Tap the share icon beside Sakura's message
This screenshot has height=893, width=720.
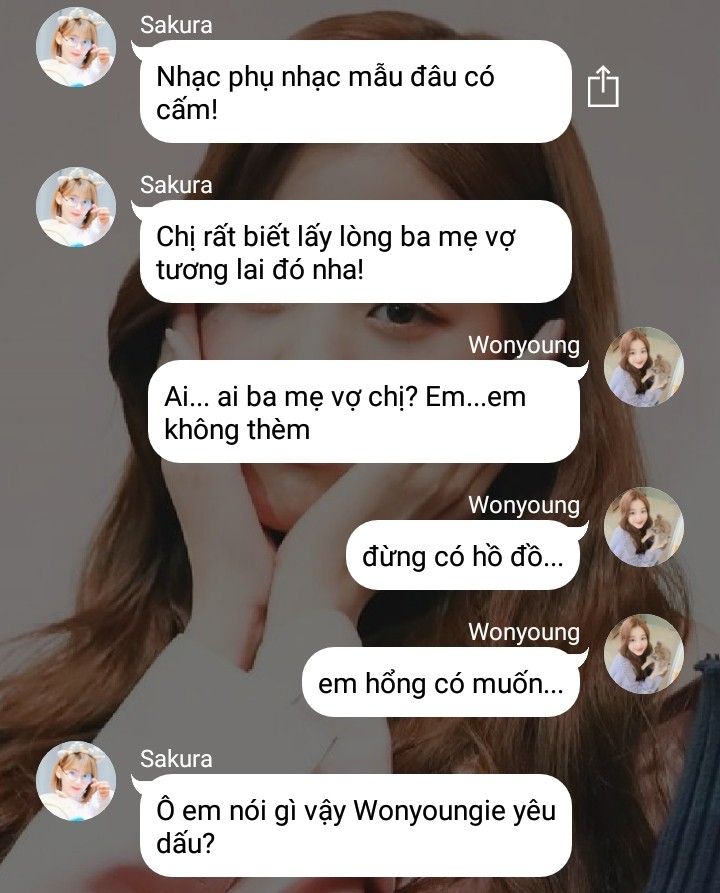coord(603,87)
